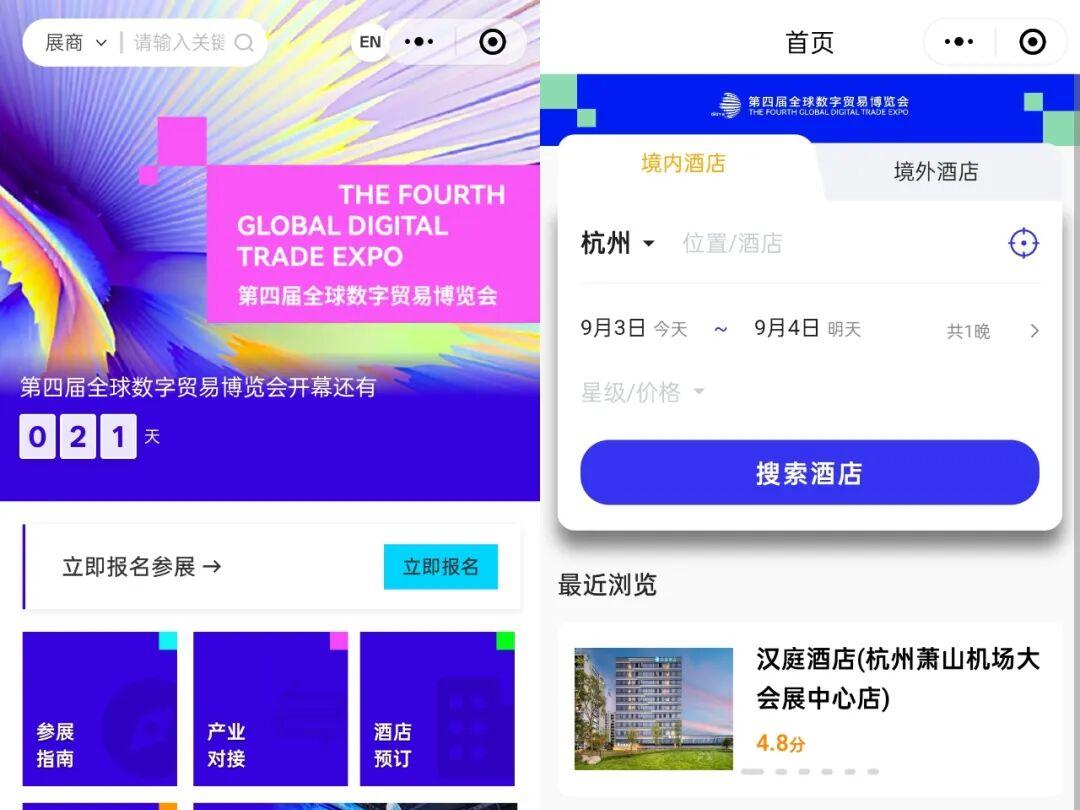Screen dimensions: 1080x810
Task: Open the more menu on the 首页 title bar
Action: pos(958,42)
